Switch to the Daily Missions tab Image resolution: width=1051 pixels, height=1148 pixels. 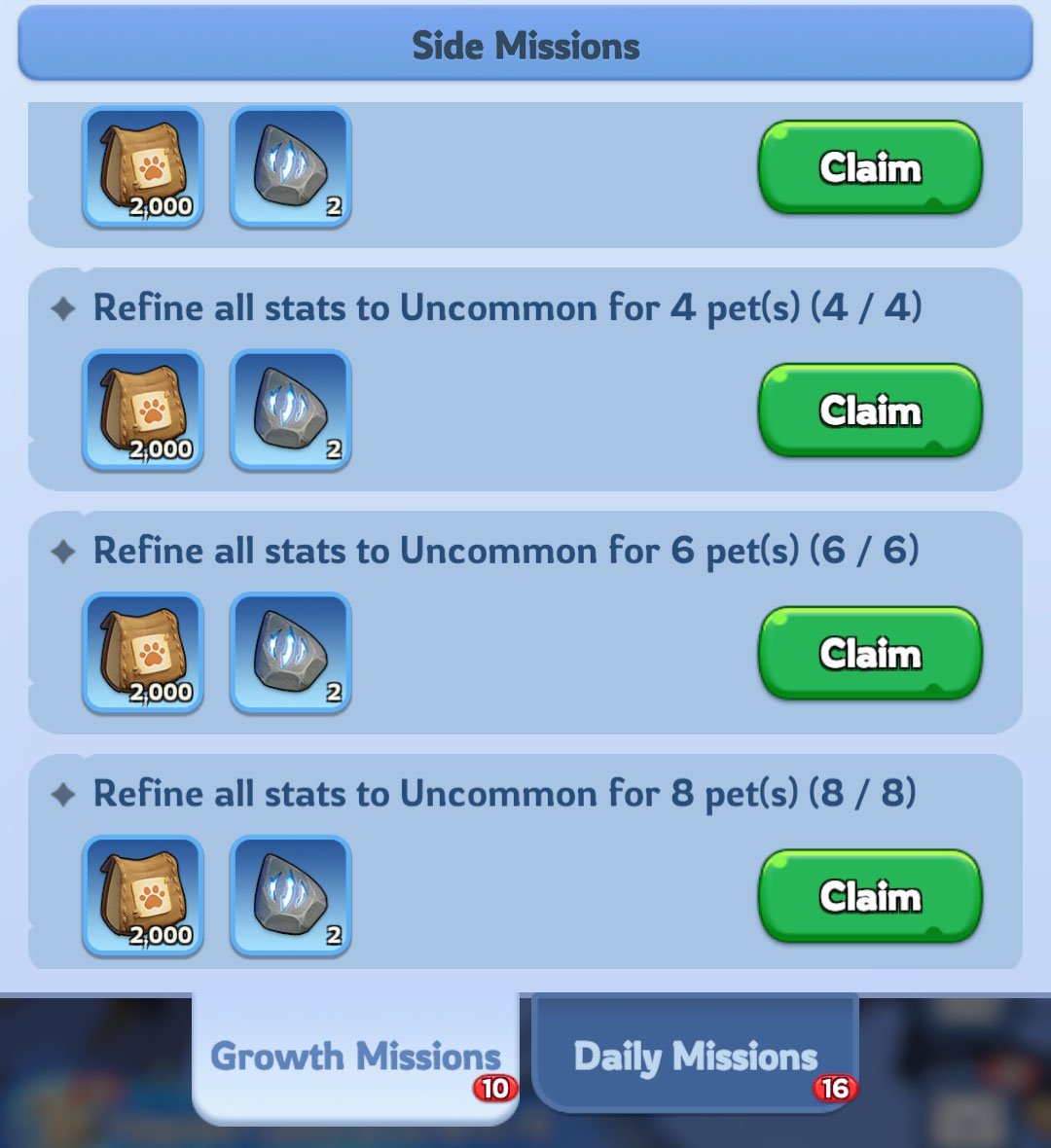tap(695, 1056)
